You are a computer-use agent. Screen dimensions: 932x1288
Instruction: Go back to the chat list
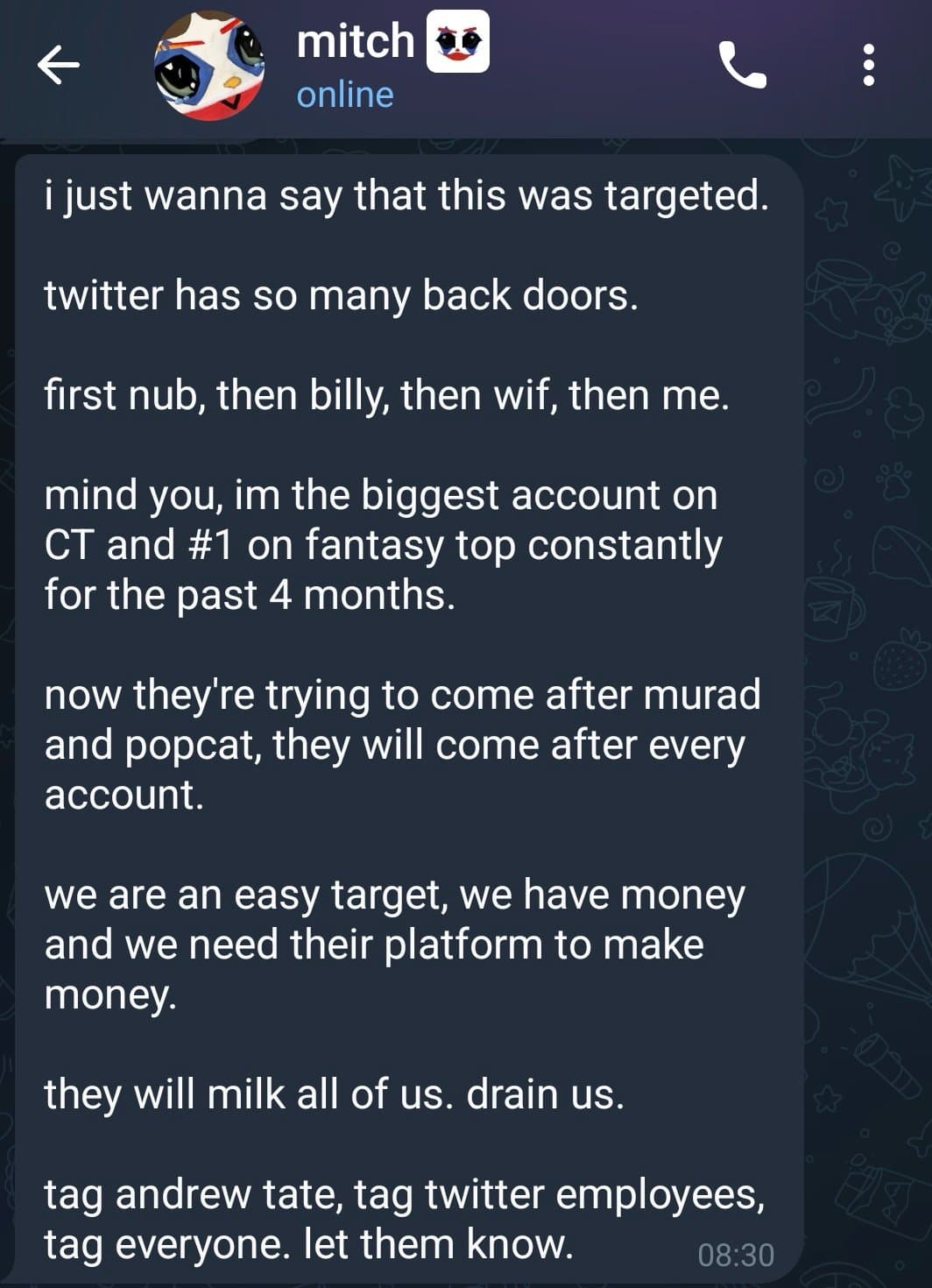pos(59,65)
